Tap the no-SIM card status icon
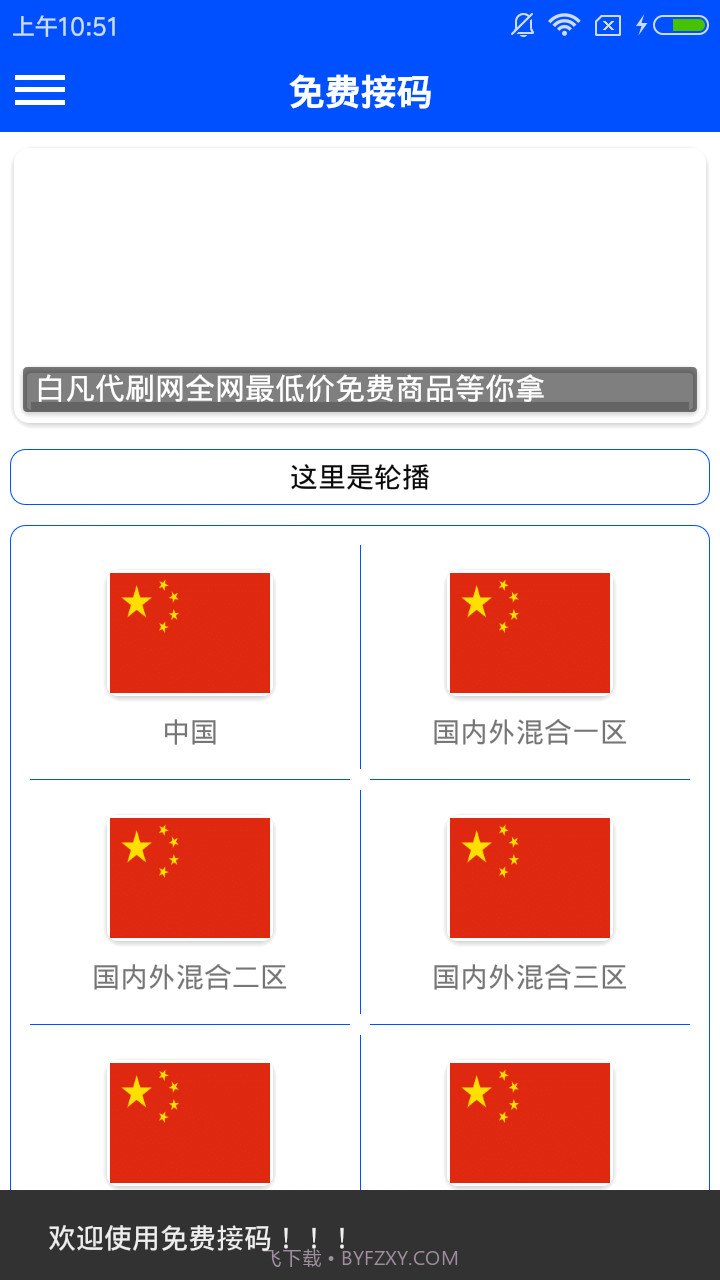Viewport: 720px width, 1280px height. click(607, 24)
